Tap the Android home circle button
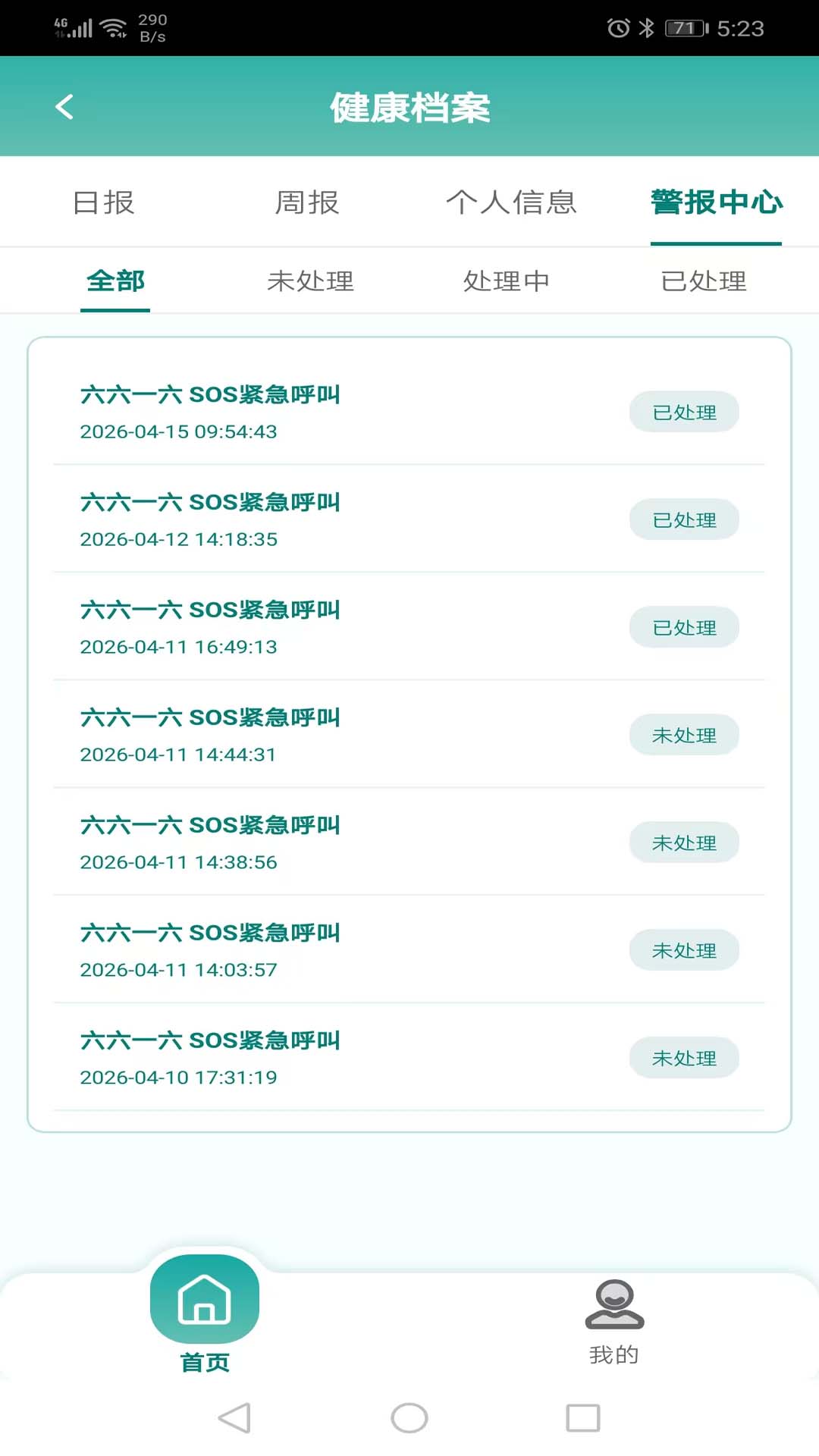This screenshot has height=1456, width=819. (x=409, y=1417)
